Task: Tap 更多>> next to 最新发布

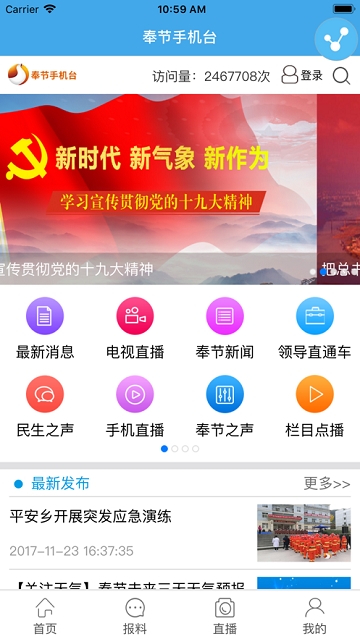Action: pos(327,484)
